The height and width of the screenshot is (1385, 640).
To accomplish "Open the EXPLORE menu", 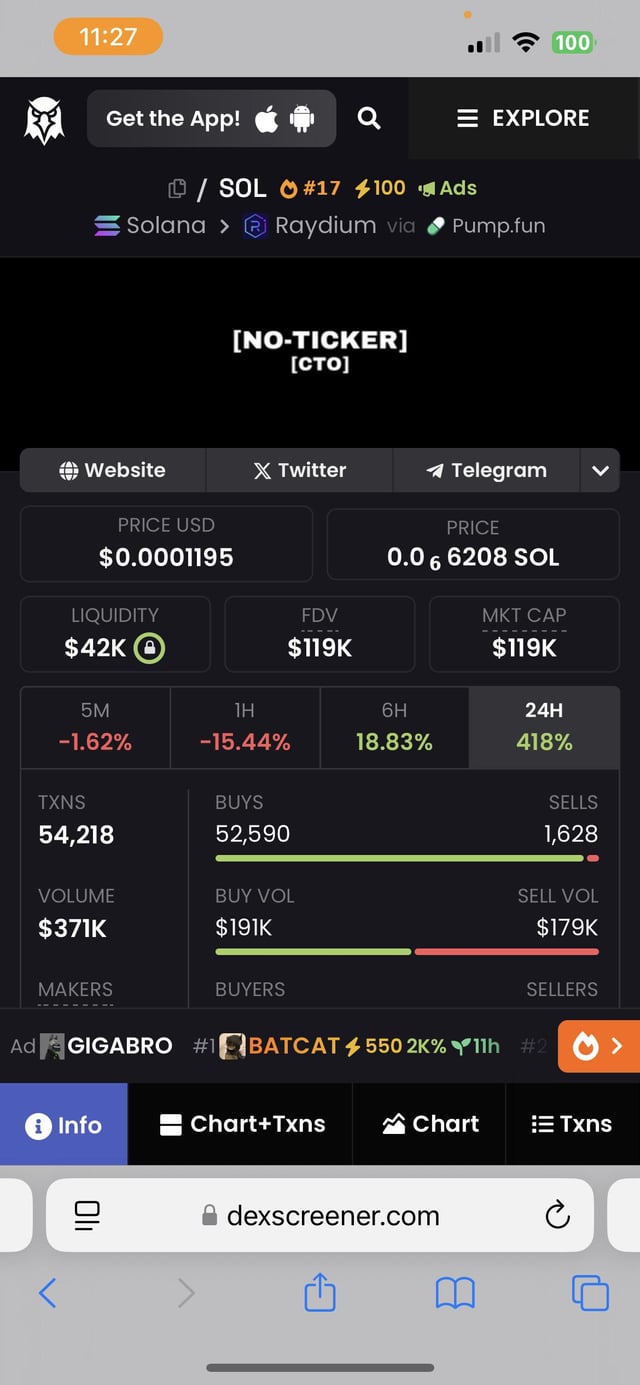I will (523, 118).
